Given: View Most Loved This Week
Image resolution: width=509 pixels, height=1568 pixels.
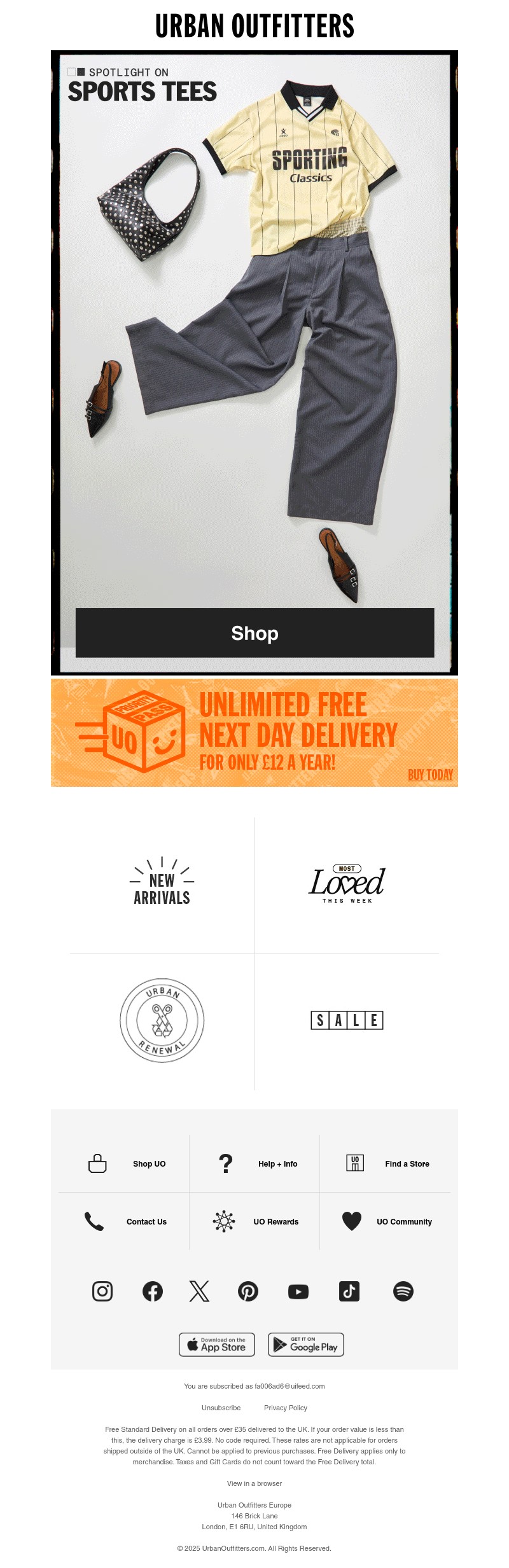Looking at the screenshot, I should (x=347, y=884).
